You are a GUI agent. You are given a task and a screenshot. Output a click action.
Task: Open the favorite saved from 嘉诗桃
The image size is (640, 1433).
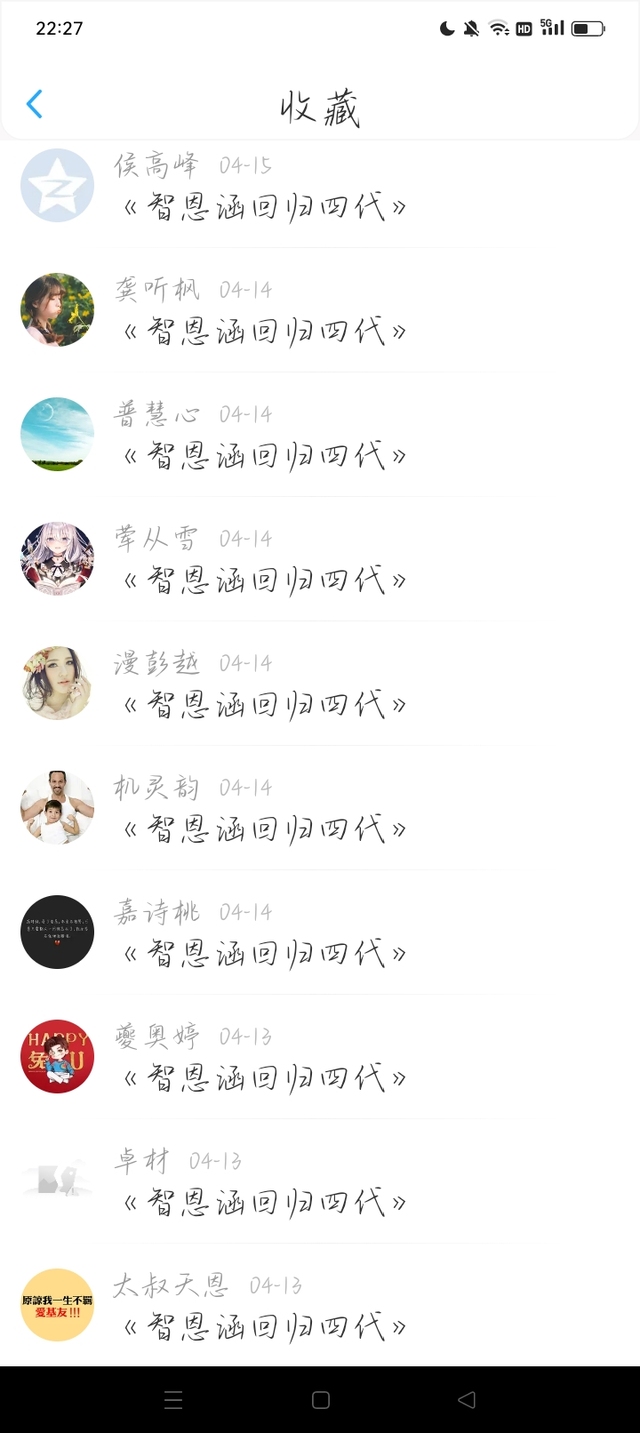[x=320, y=932]
